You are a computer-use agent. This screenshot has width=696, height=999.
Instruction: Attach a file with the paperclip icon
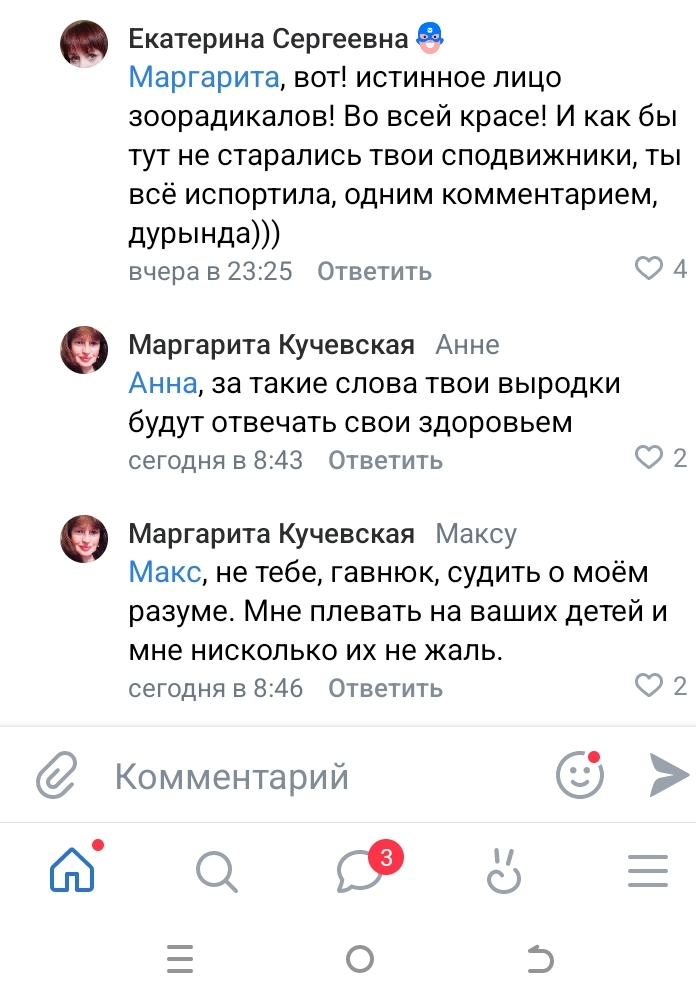pos(56,775)
